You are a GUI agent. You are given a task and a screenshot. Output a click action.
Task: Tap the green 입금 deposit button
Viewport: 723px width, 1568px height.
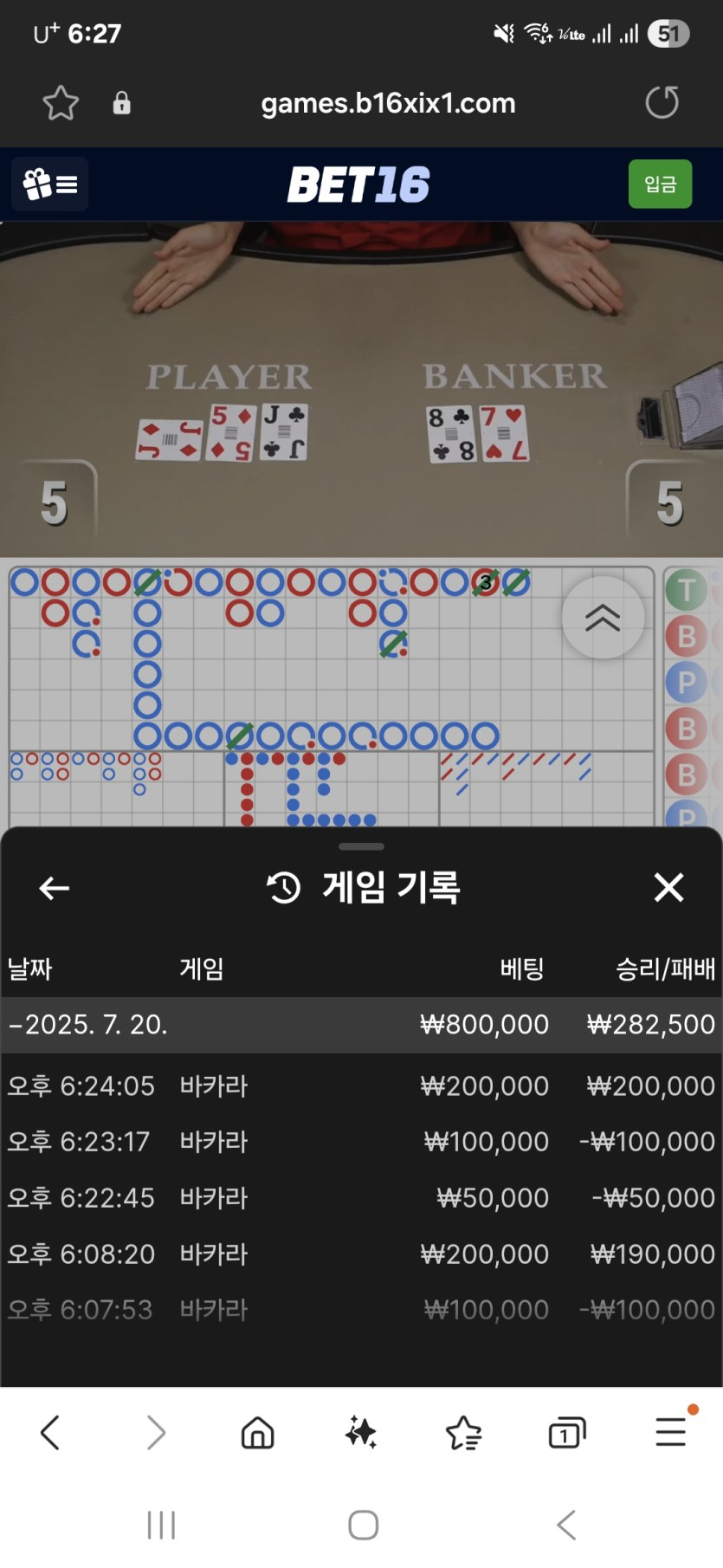click(x=660, y=184)
